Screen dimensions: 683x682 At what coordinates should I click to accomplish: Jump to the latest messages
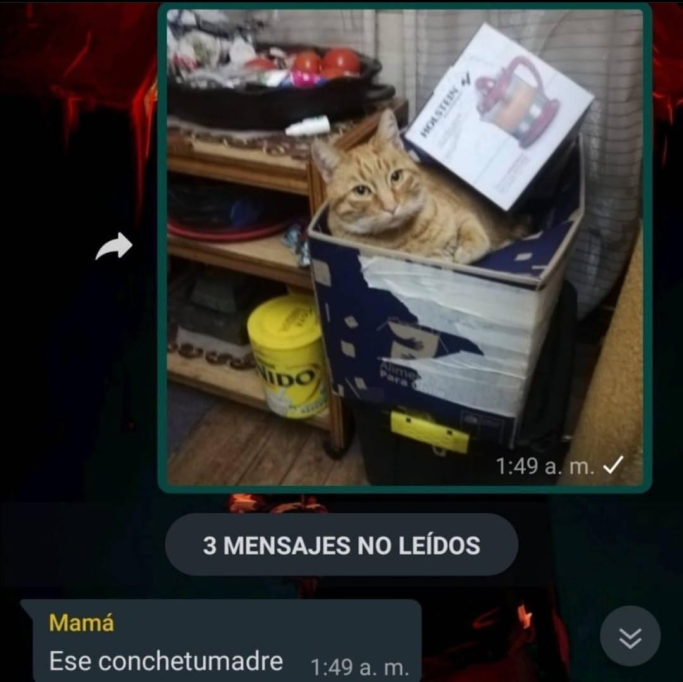tap(630, 637)
